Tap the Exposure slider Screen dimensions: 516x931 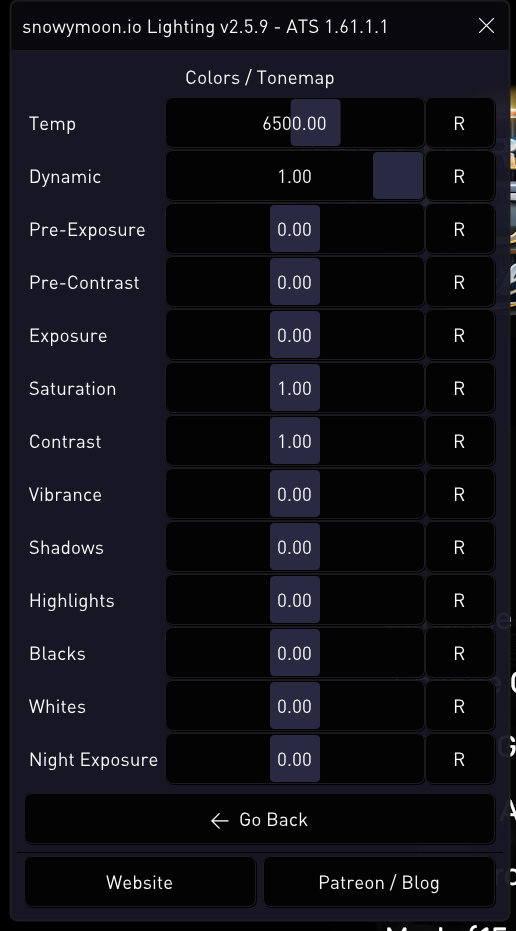pyautogui.click(x=295, y=335)
